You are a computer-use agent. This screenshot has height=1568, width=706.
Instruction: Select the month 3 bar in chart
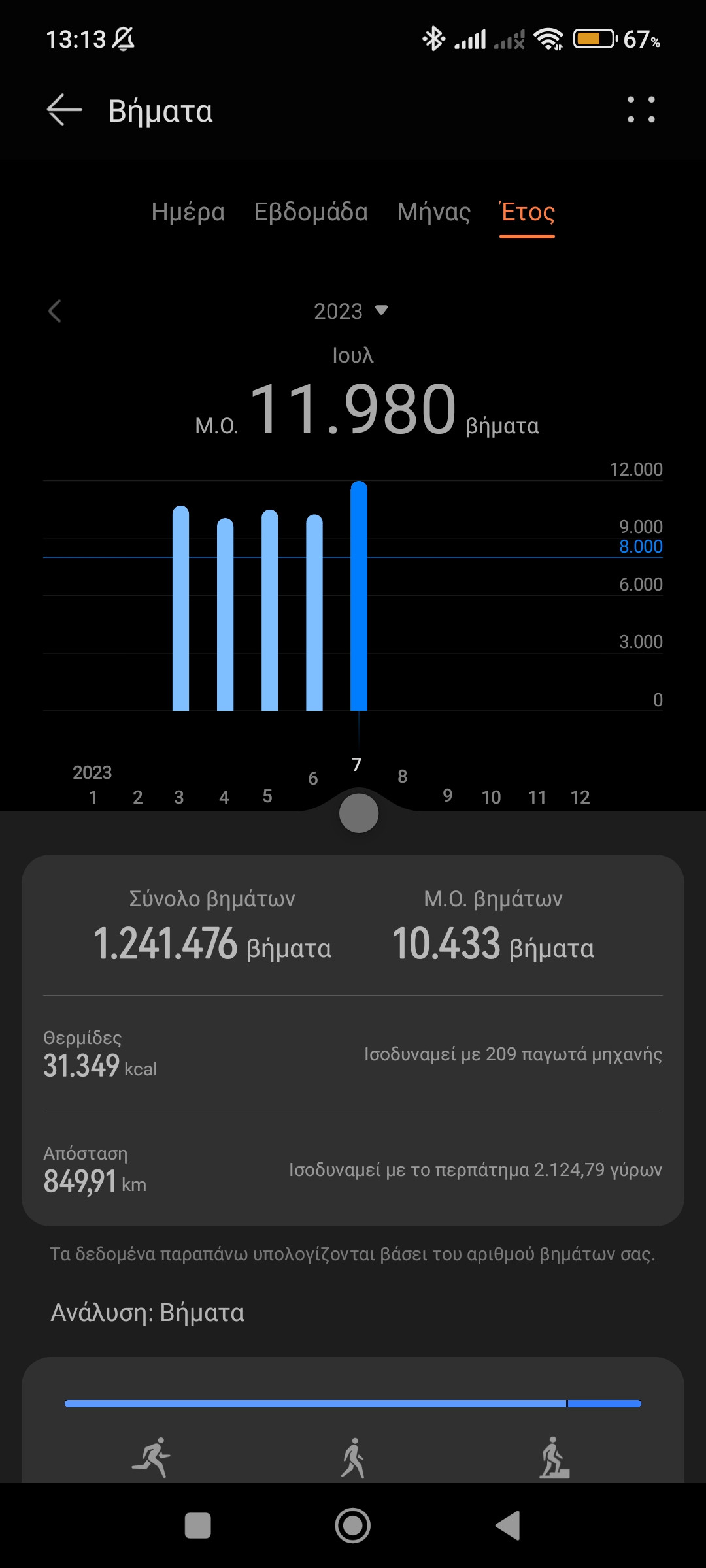pos(180,608)
